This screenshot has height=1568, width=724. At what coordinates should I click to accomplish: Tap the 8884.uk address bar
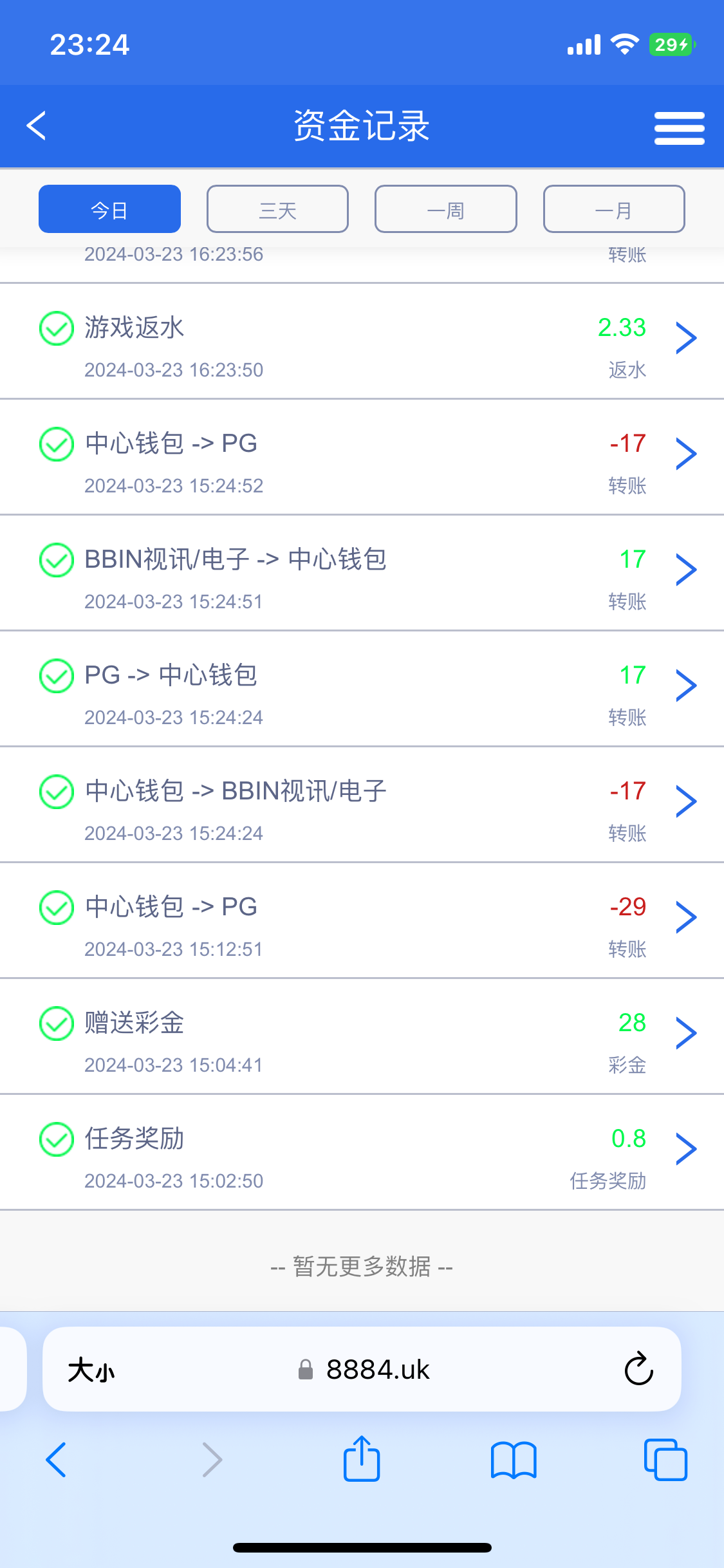pos(378,1370)
